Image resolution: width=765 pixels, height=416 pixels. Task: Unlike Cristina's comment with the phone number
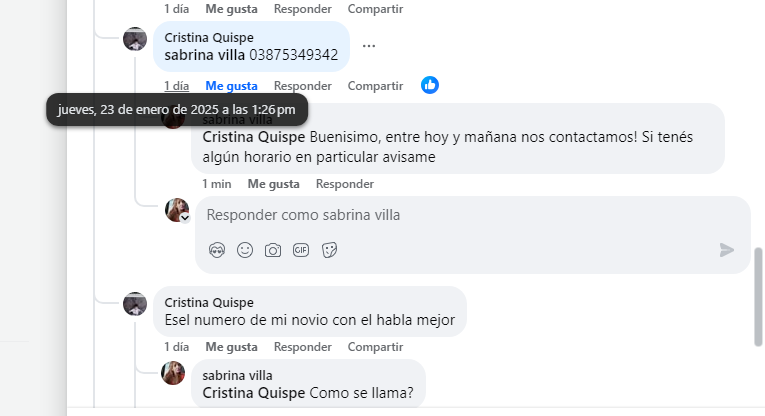click(x=231, y=86)
